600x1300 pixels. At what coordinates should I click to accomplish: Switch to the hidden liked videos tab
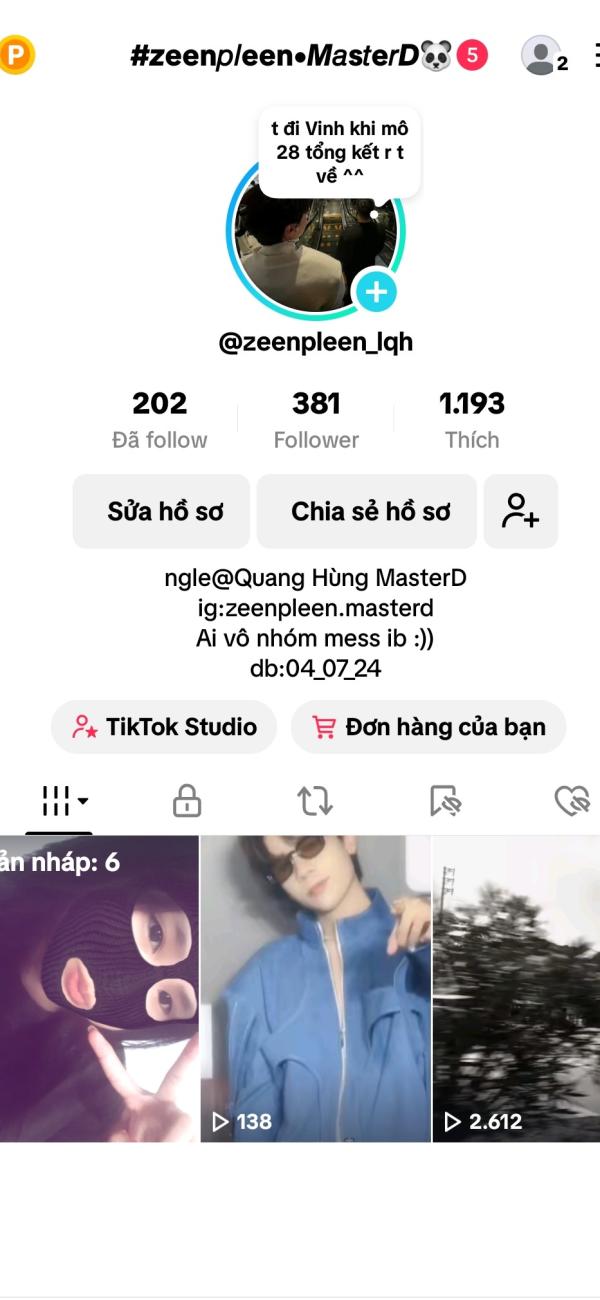coord(572,800)
